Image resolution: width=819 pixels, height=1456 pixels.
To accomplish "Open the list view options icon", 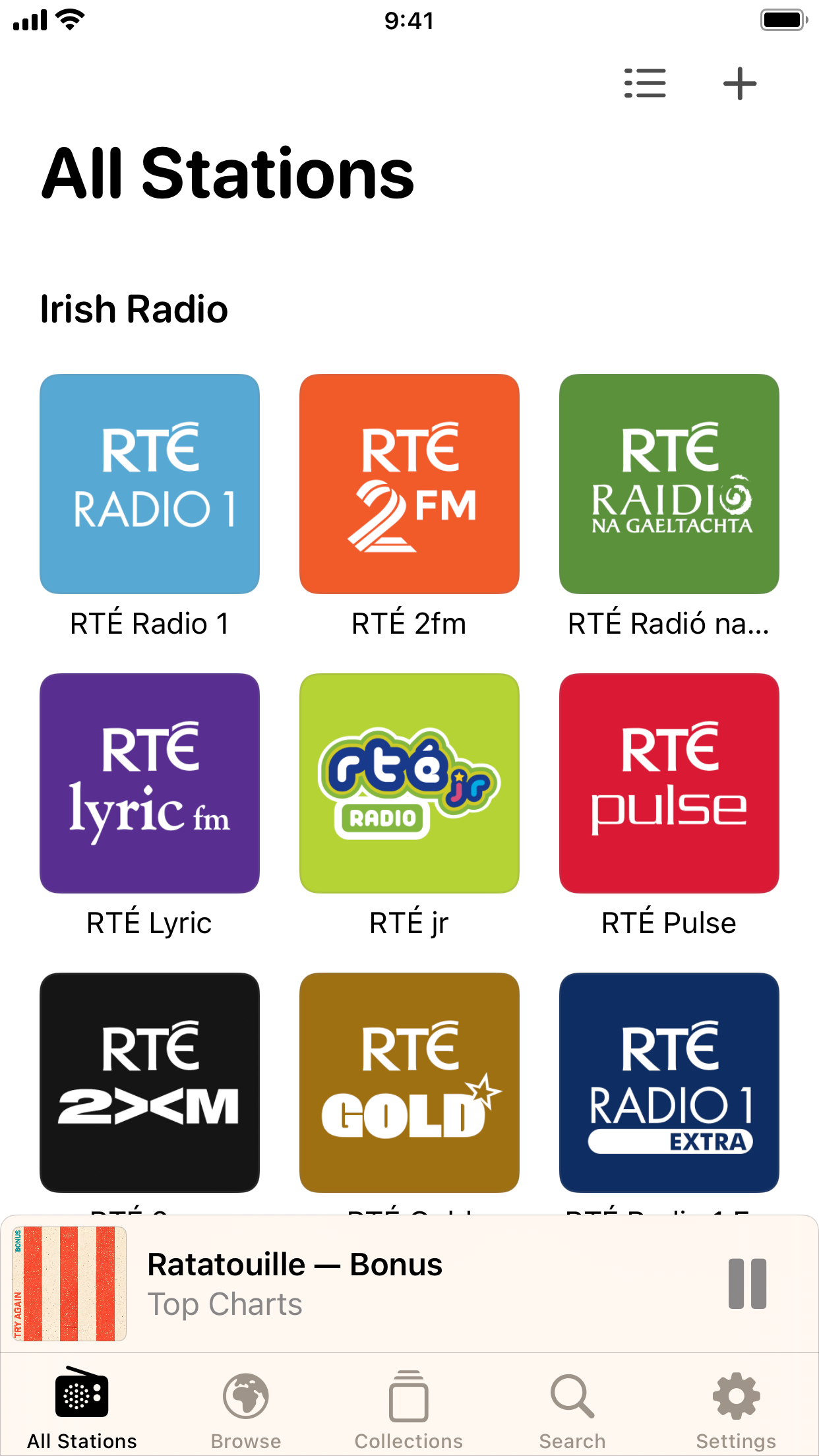I will 645,84.
